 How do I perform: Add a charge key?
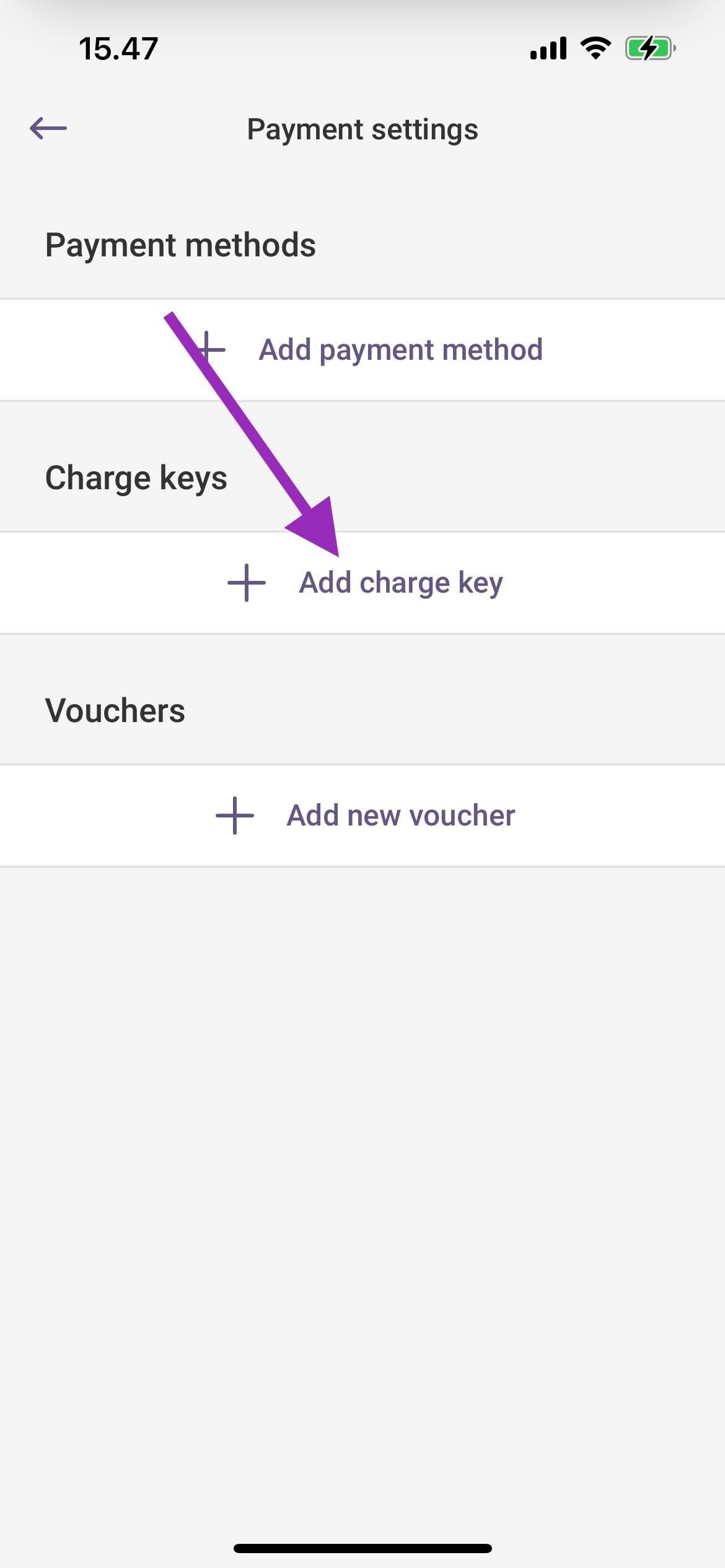tap(400, 583)
